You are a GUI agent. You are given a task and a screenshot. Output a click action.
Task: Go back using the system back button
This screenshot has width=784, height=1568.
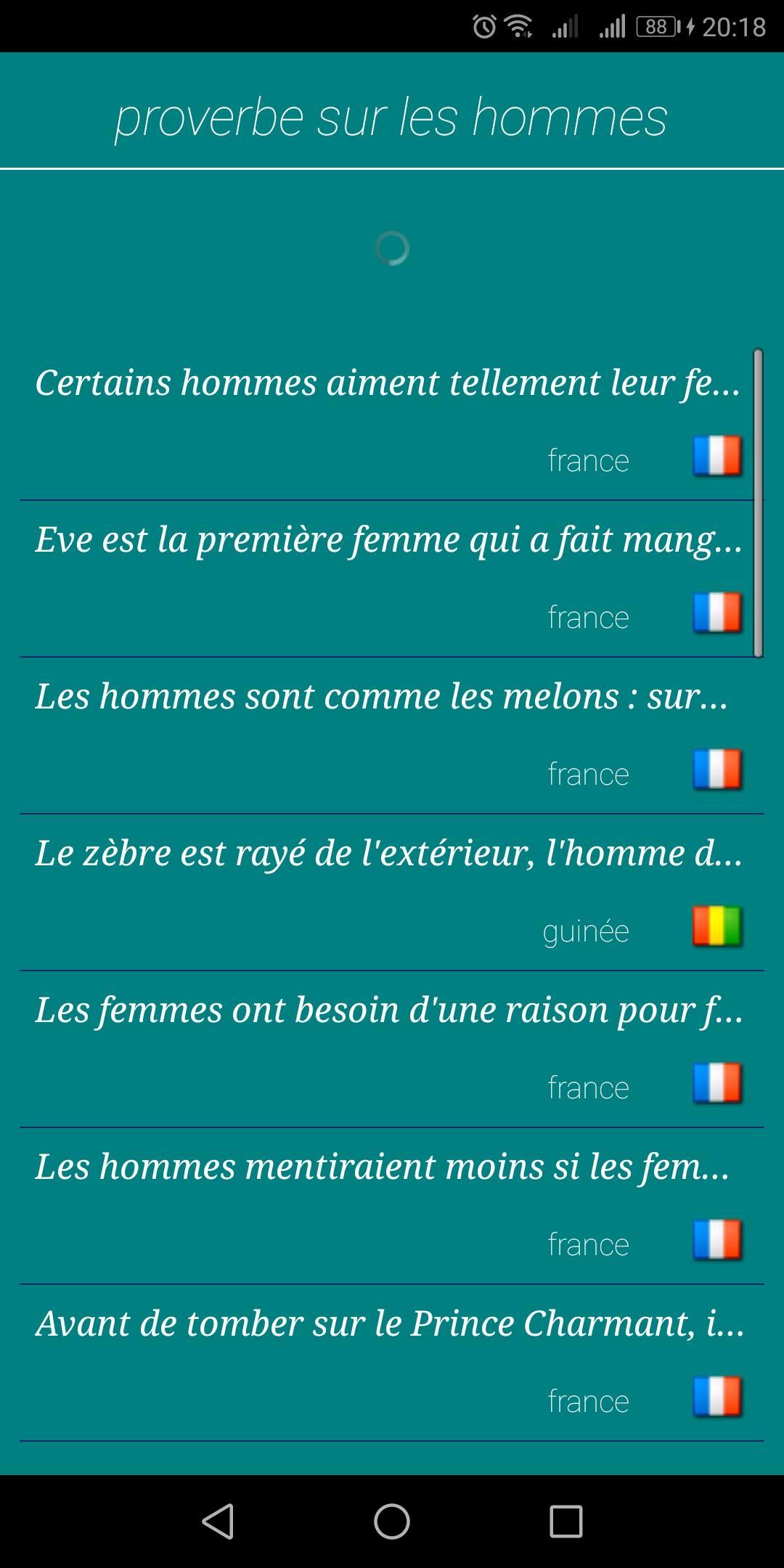[x=218, y=1521]
